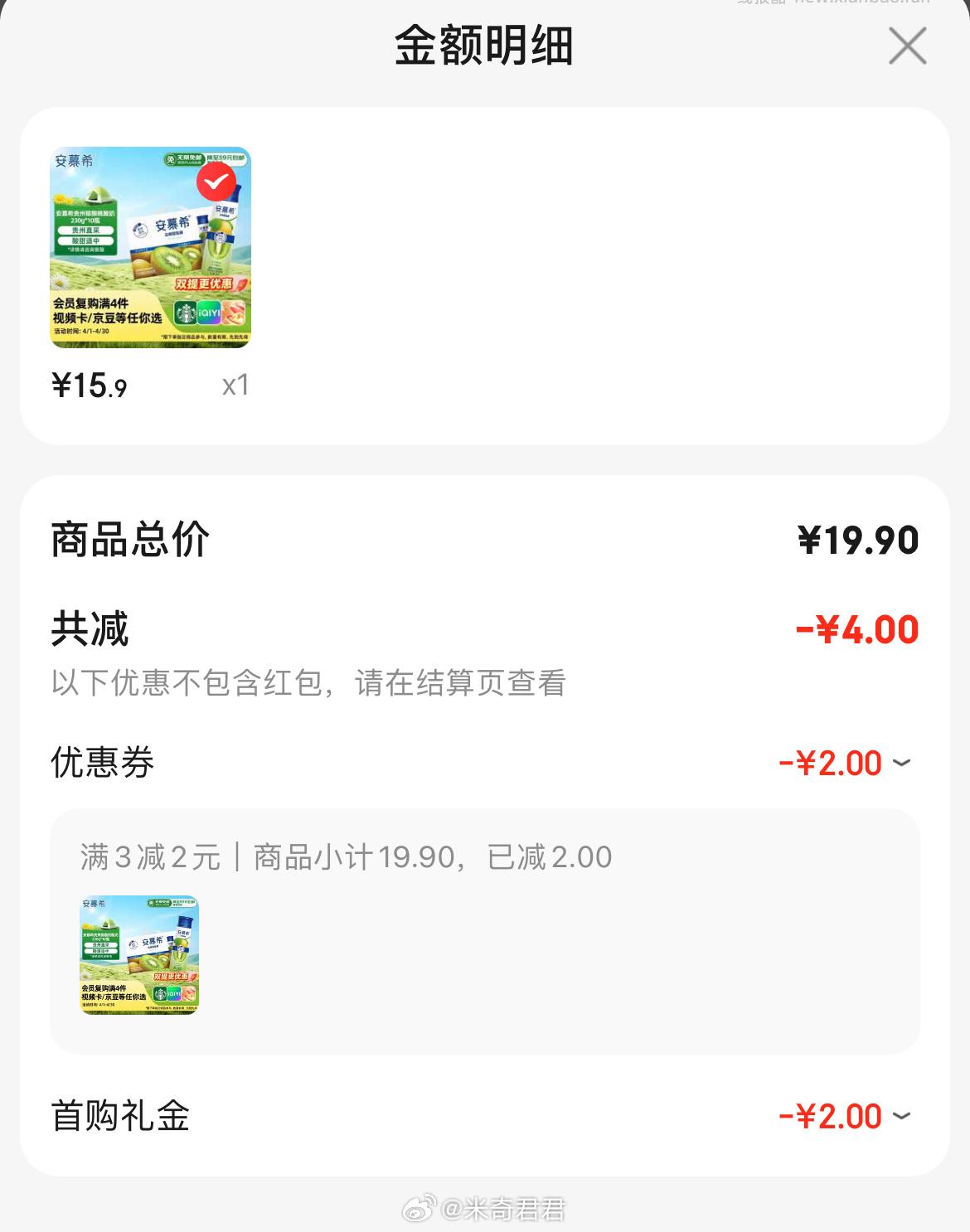970x1232 pixels.
Task: Click the 酸甜适中 tag on the product
Action: [x=85, y=241]
